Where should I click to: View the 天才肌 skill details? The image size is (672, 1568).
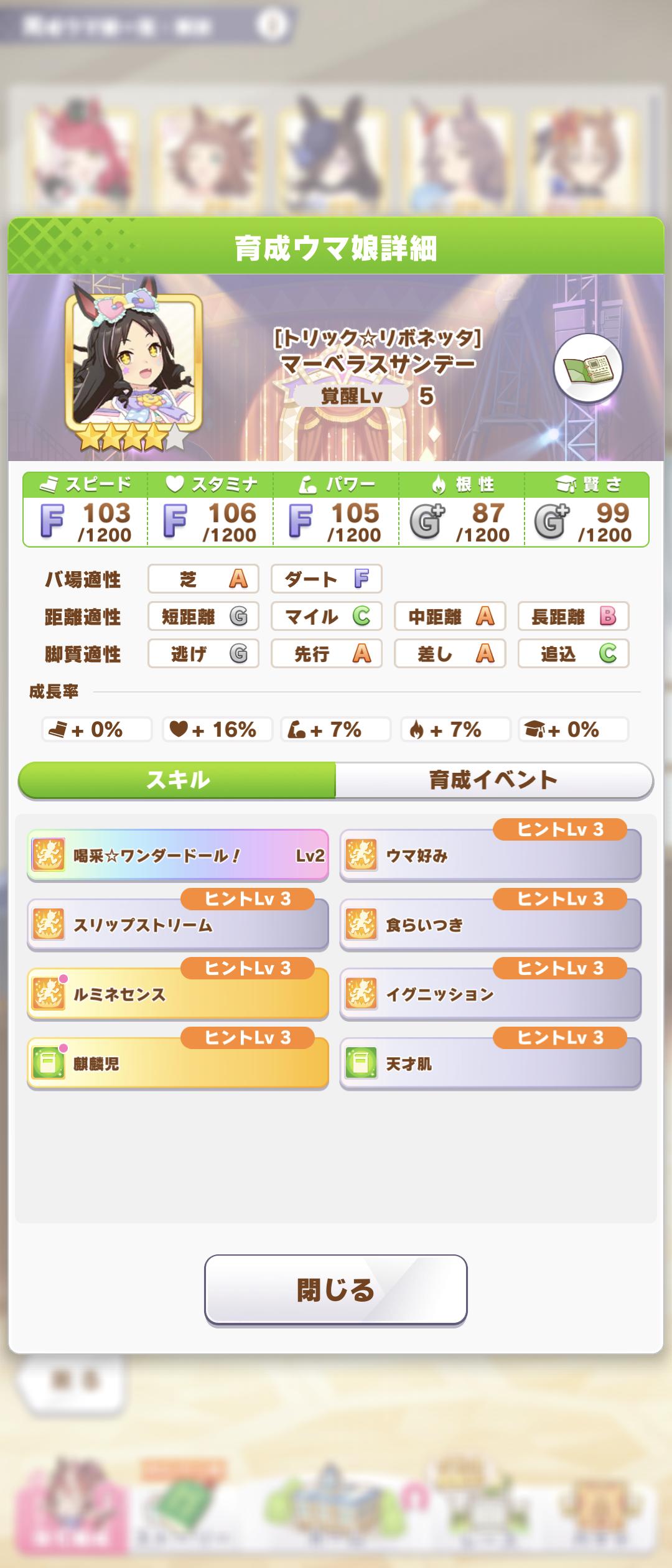[490, 1064]
